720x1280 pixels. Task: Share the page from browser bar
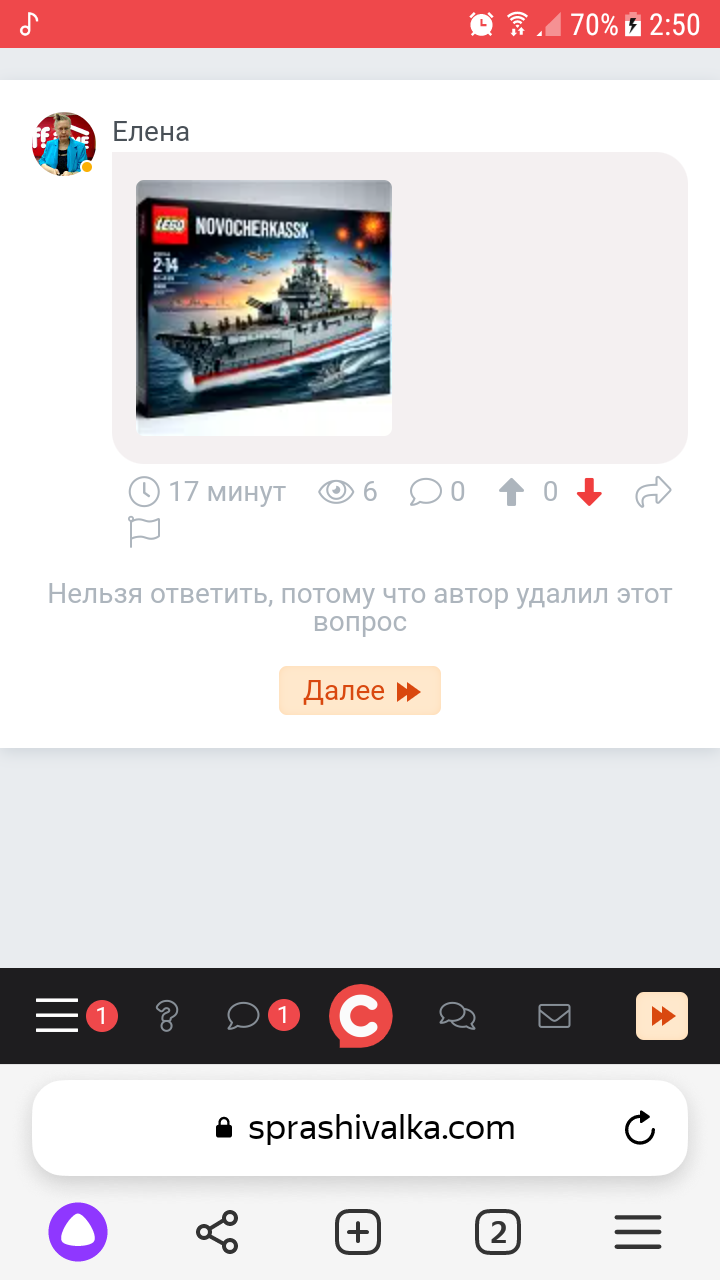(217, 1232)
